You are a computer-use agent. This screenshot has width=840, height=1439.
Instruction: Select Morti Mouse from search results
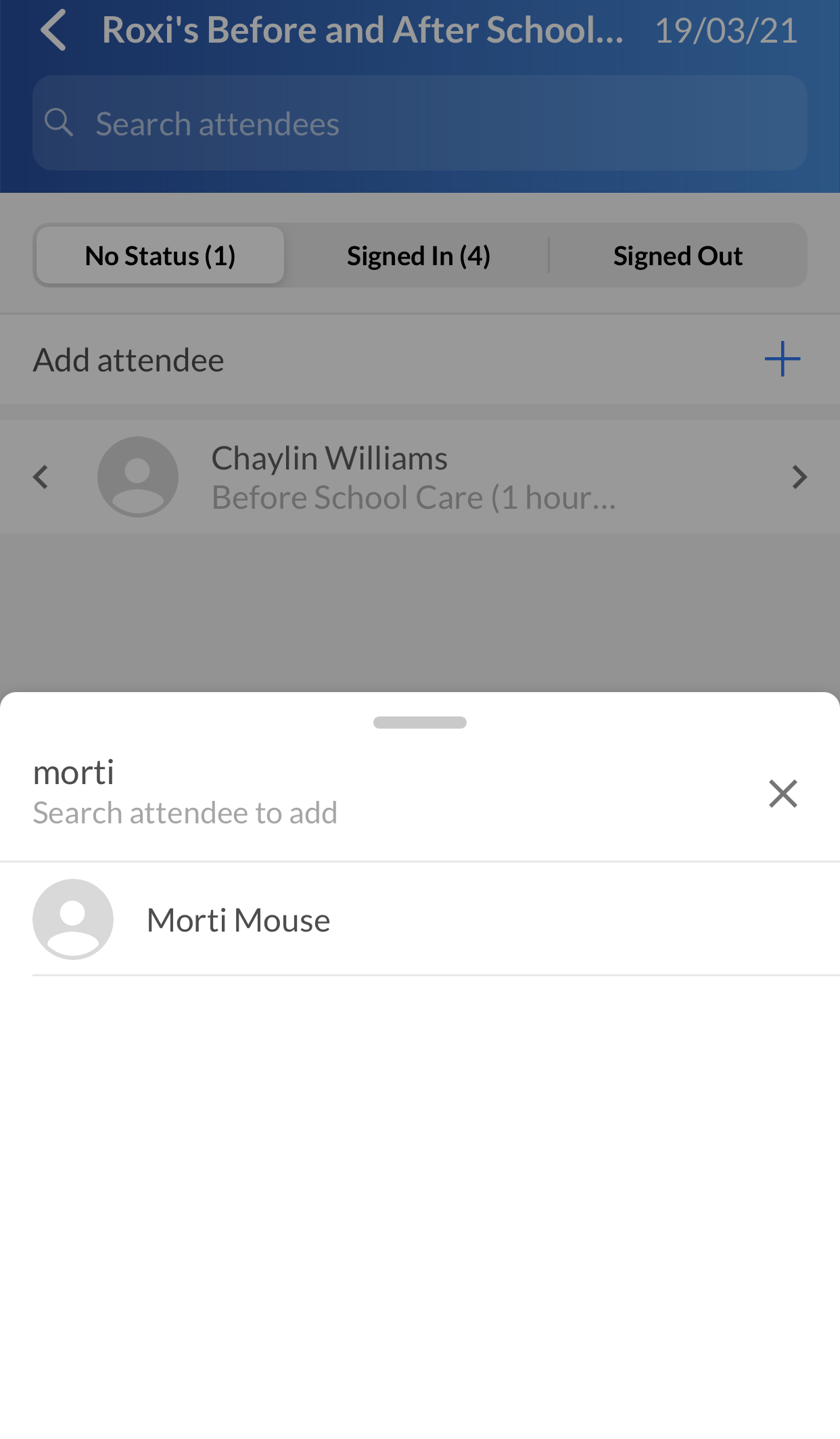pyautogui.click(x=238, y=920)
